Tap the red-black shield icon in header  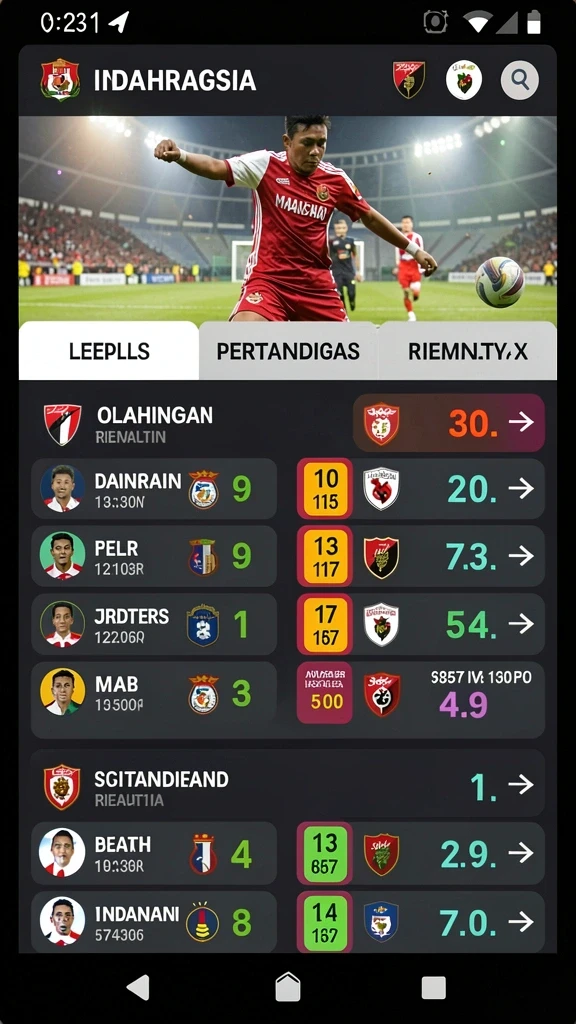[x=409, y=80]
